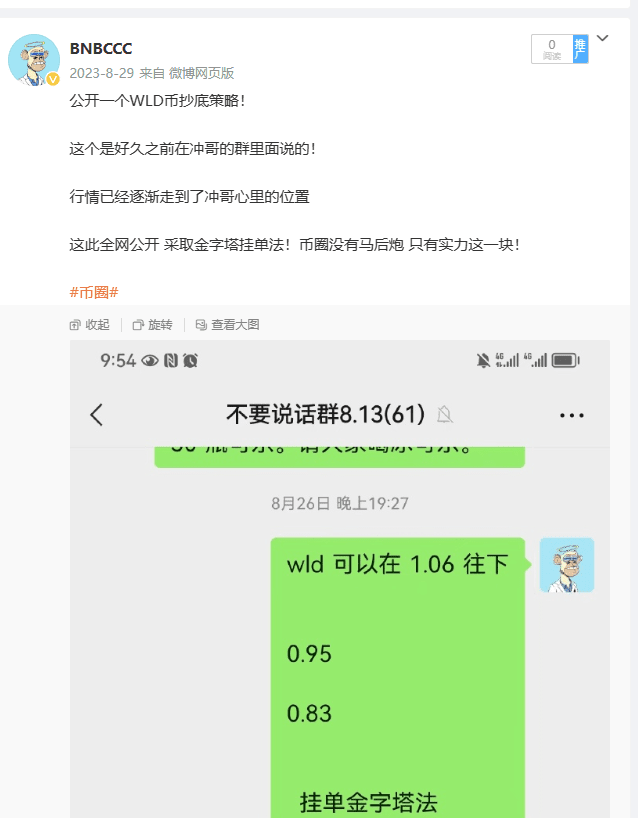This screenshot has height=818, width=638.
Task: Open the #币圈# hashtag topic
Action: tap(94, 292)
